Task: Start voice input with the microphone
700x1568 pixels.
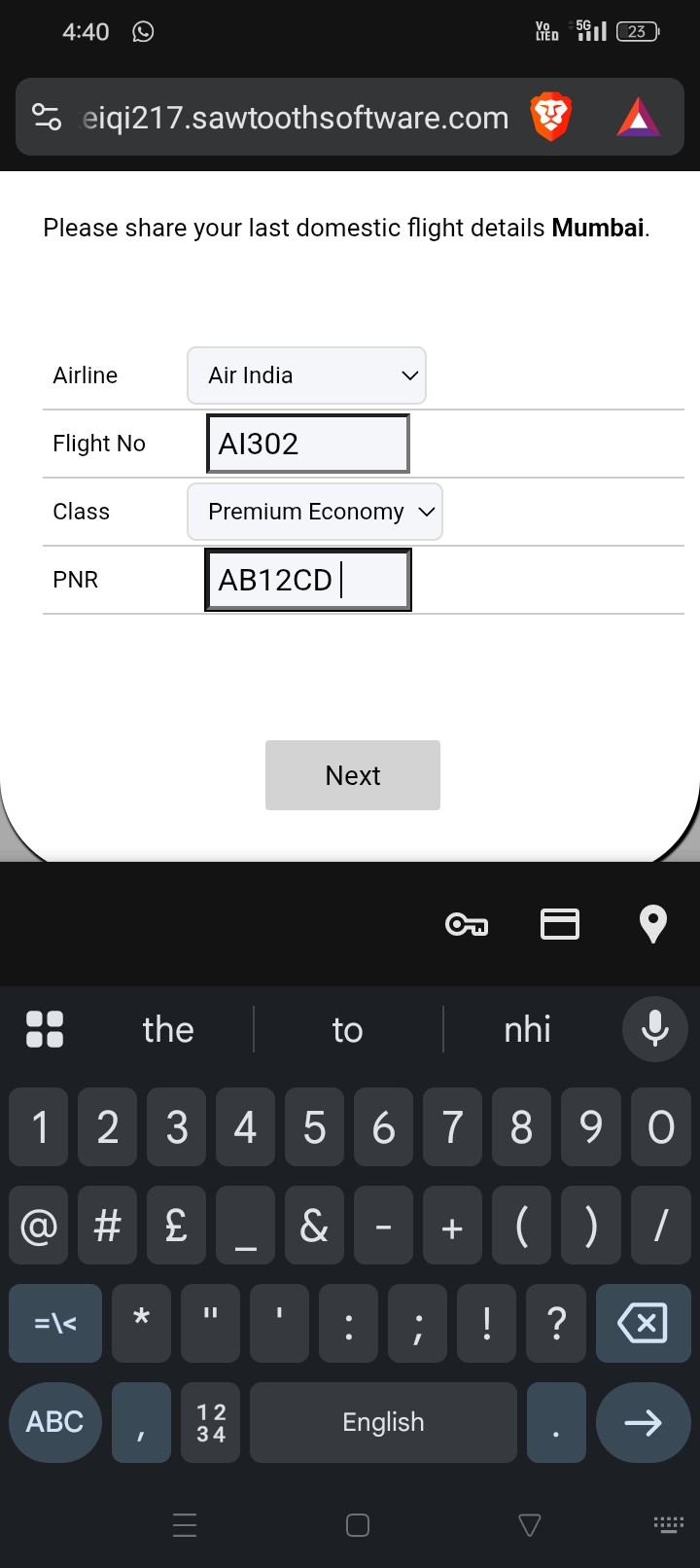Action: (655, 1029)
